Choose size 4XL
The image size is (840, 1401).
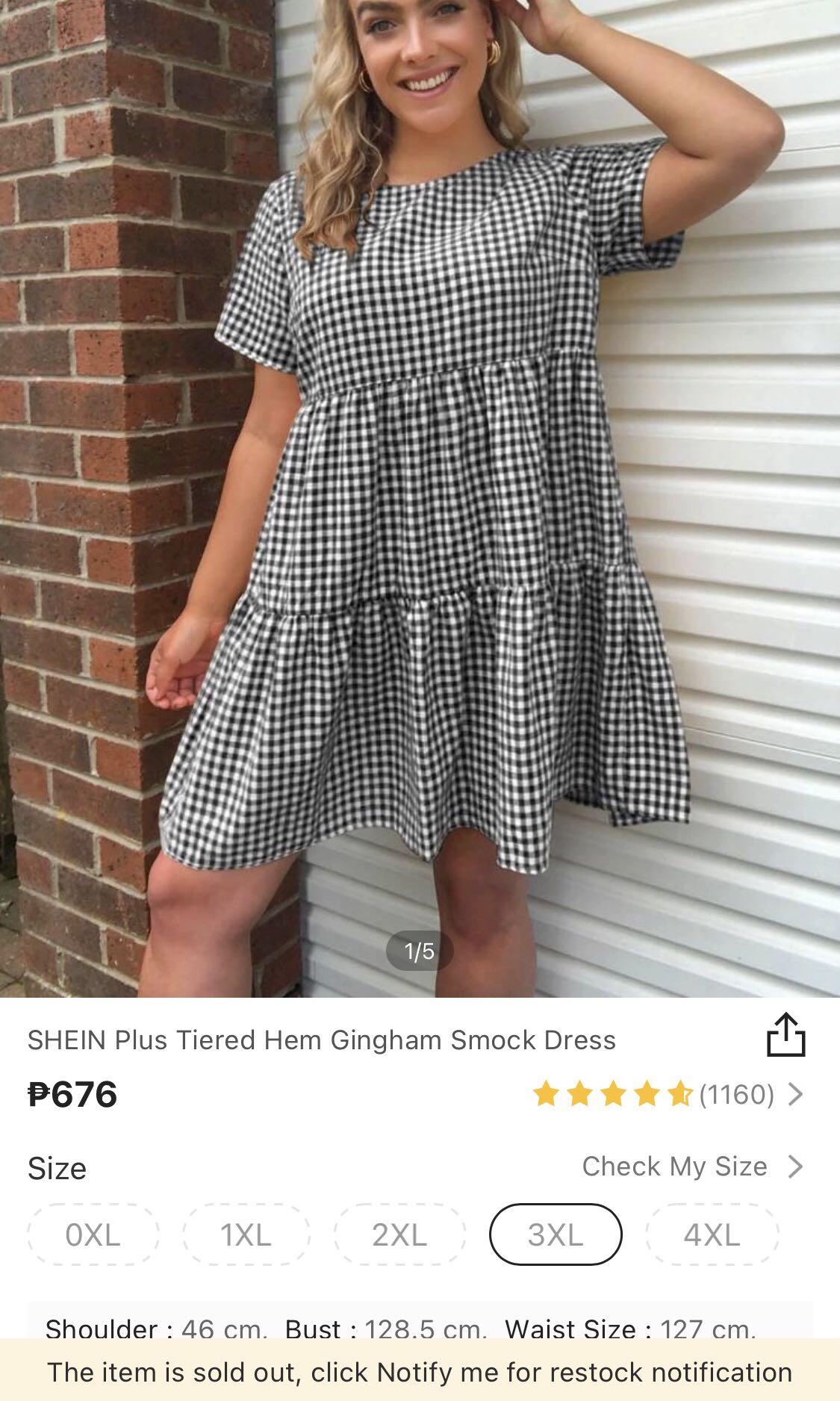pyautogui.click(x=712, y=1234)
